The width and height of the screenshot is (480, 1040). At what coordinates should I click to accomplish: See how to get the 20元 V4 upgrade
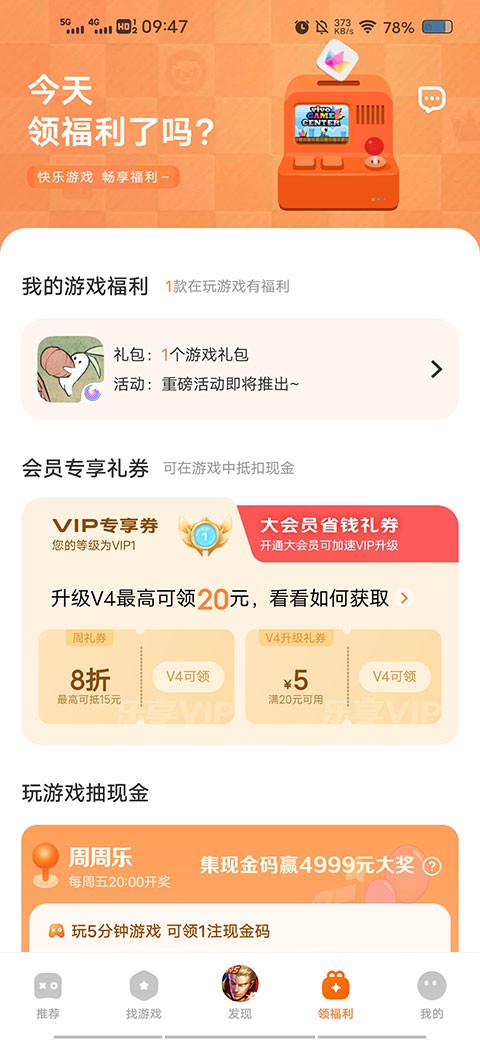click(x=231, y=598)
